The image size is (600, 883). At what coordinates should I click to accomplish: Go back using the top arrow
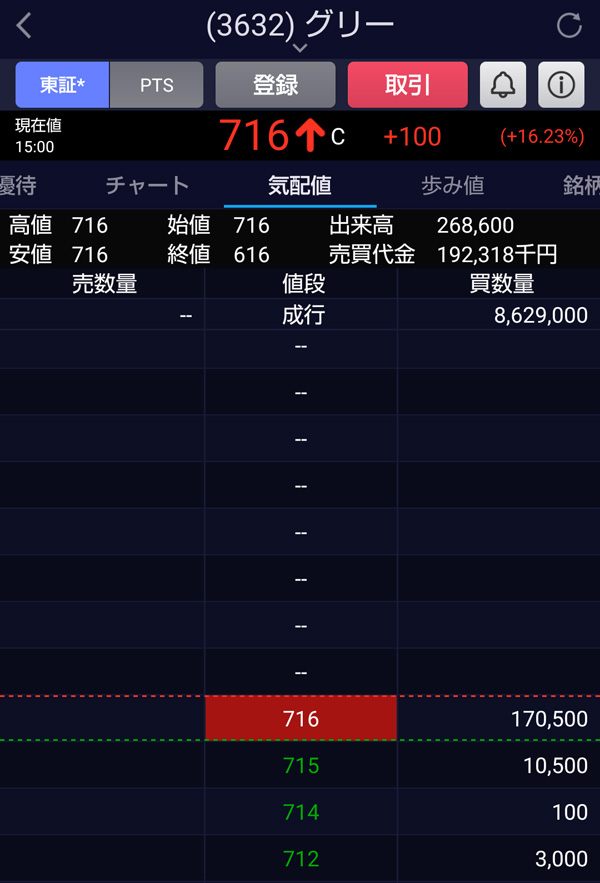pos(25,26)
